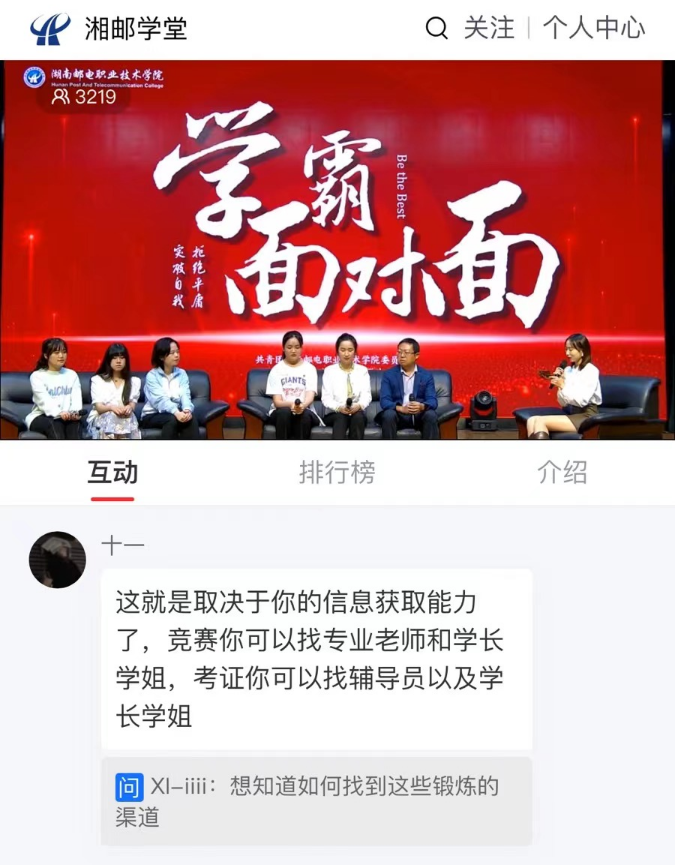Open 个人中心 personal center

[x=594, y=28]
